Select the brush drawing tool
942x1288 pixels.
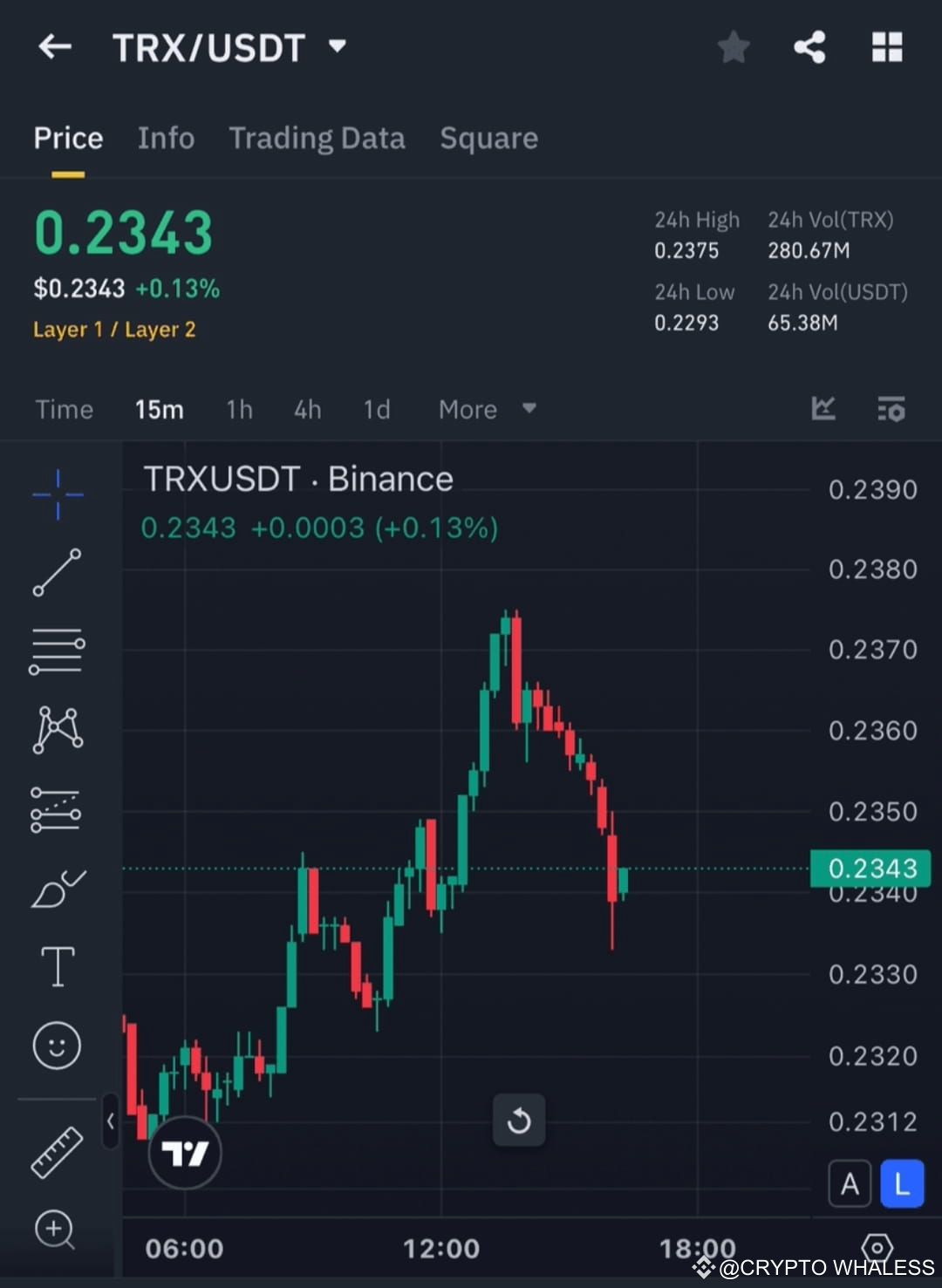tap(57, 889)
